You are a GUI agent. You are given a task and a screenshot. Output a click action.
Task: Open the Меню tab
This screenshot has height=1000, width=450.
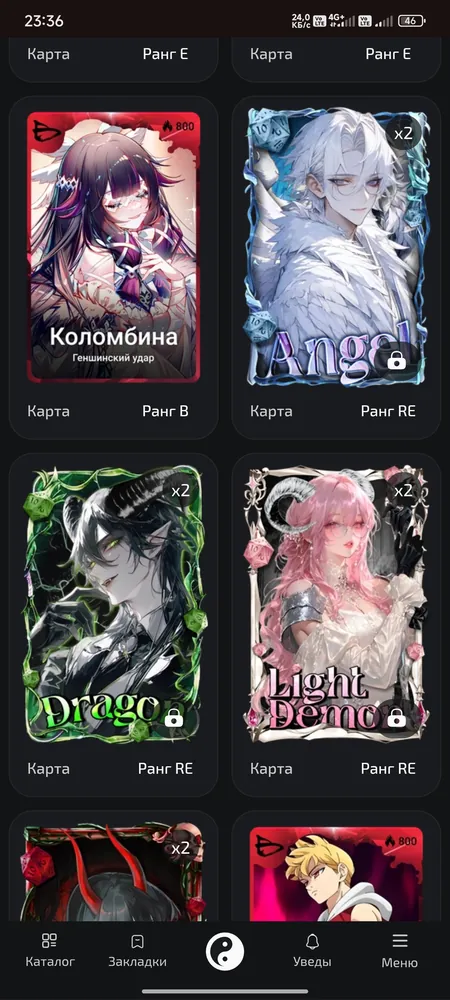[x=400, y=950]
